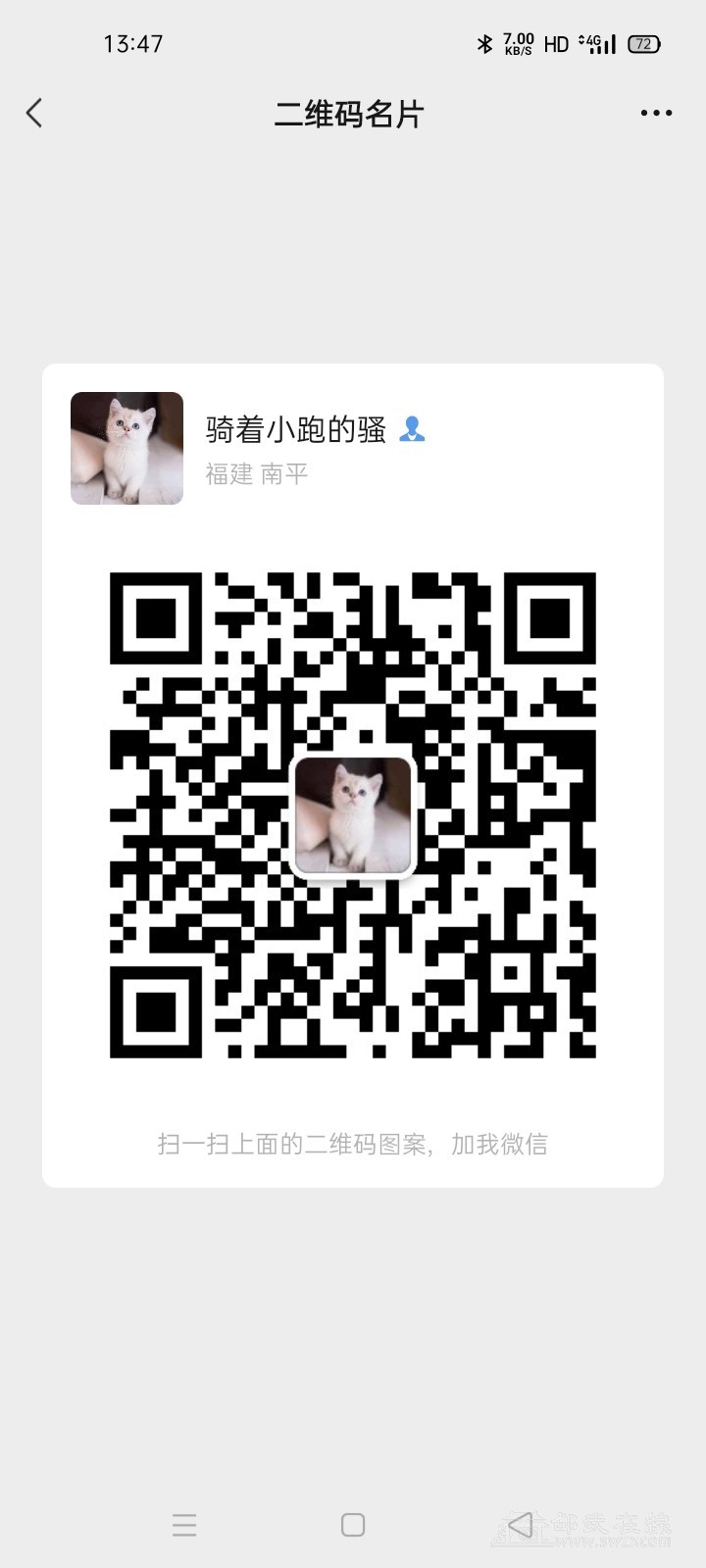
Task: Open the three-dot overflow menu
Action: (x=656, y=114)
